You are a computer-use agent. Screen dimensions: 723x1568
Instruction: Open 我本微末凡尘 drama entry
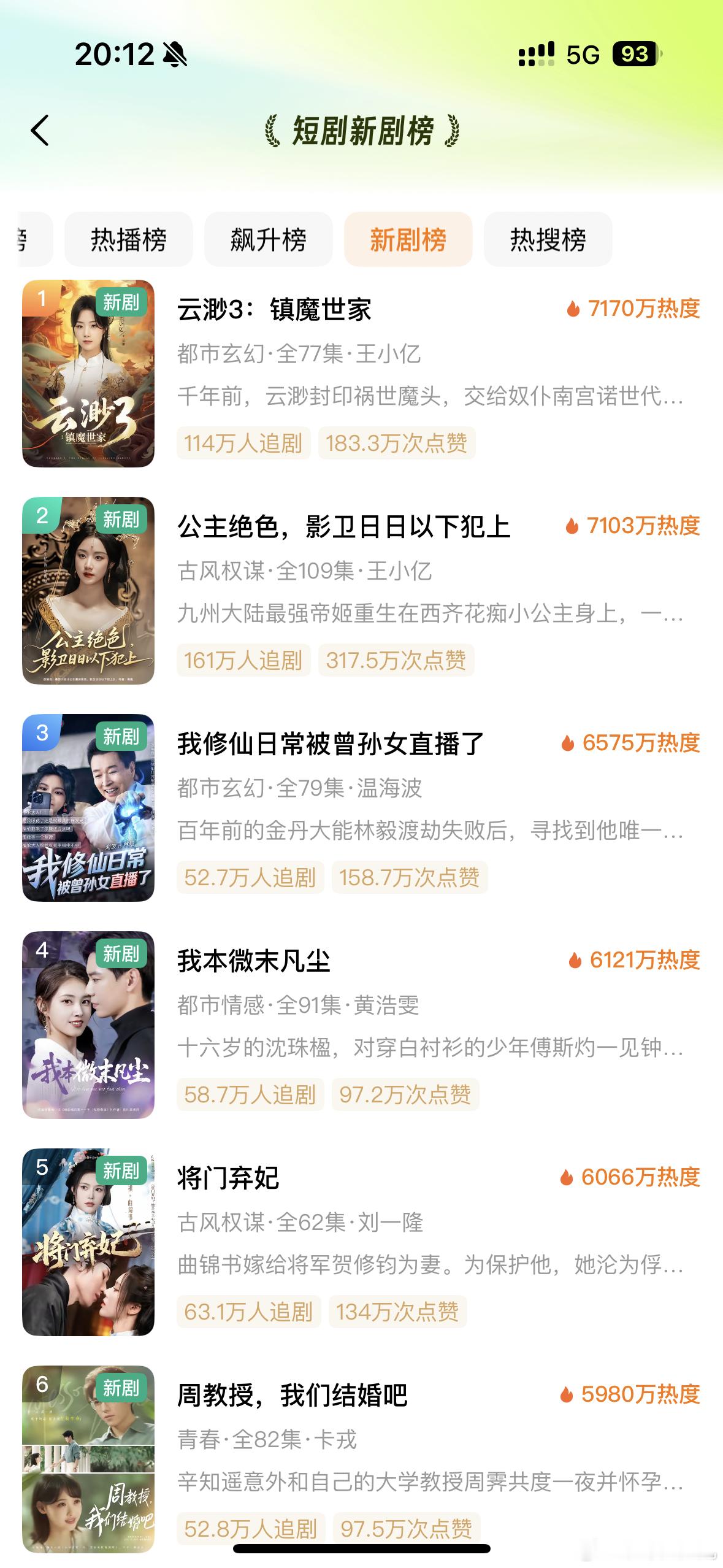point(362,1025)
